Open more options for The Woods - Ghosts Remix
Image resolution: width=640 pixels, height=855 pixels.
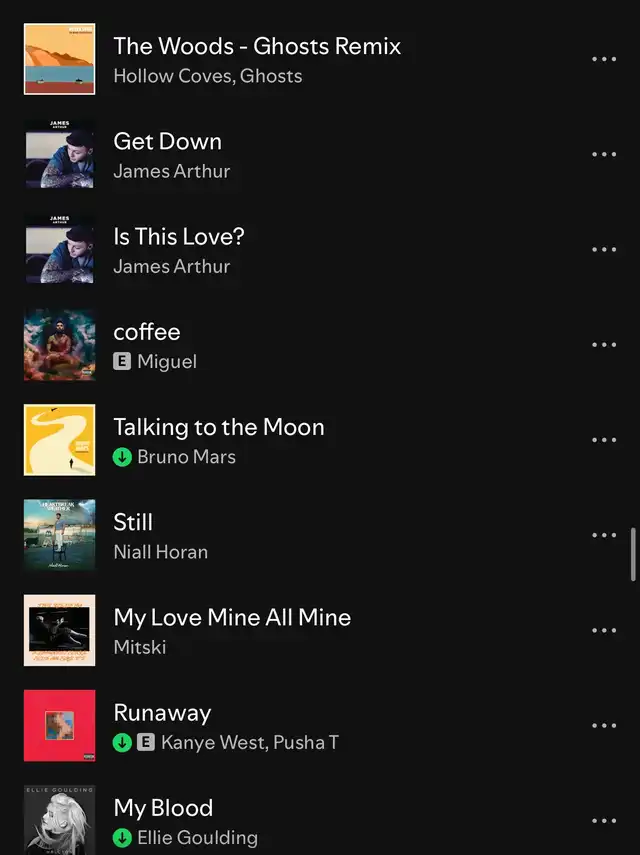click(x=604, y=59)
